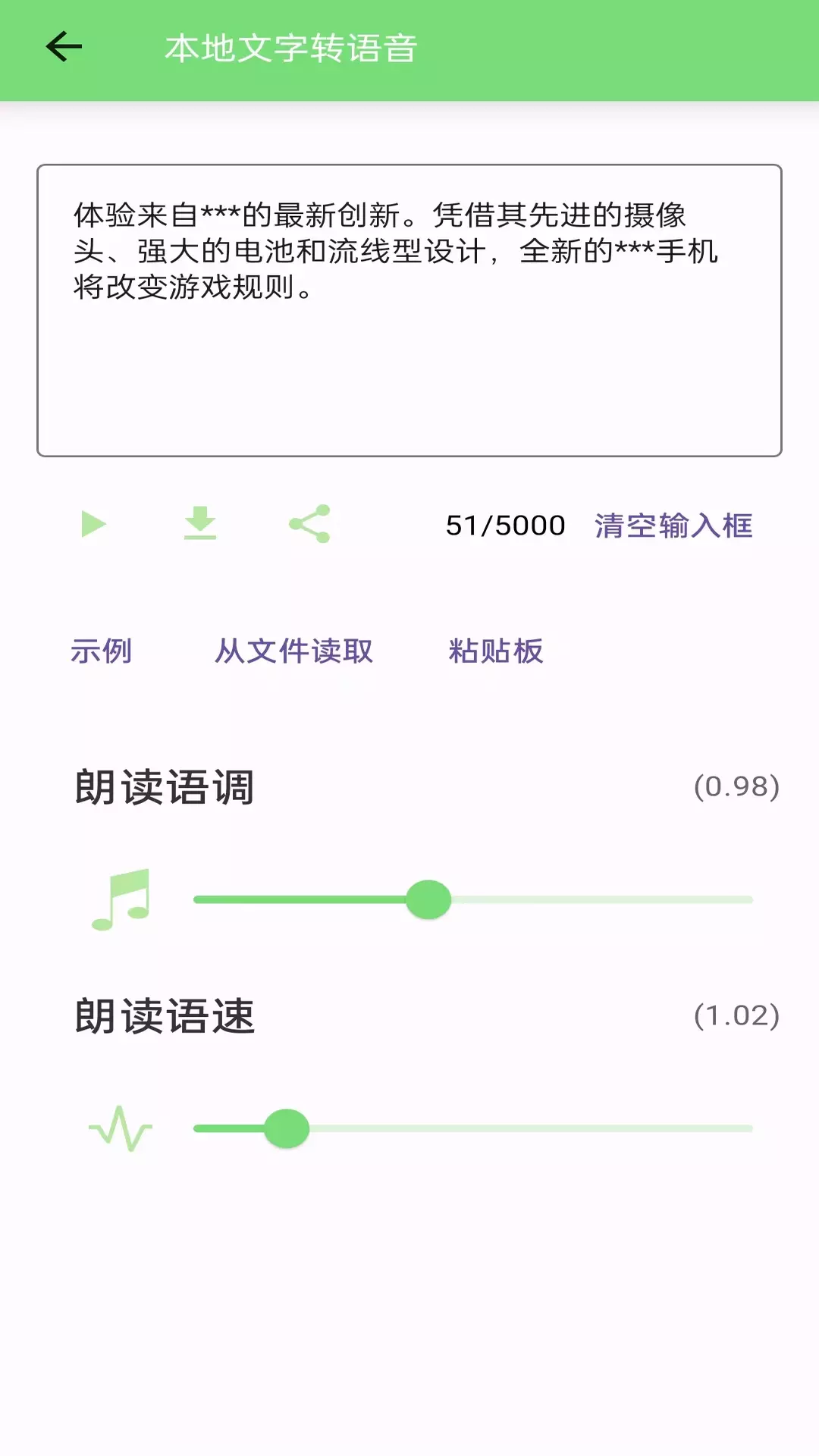Share the speech audio
Screen dimensions: 819x1456
[309, 523]
